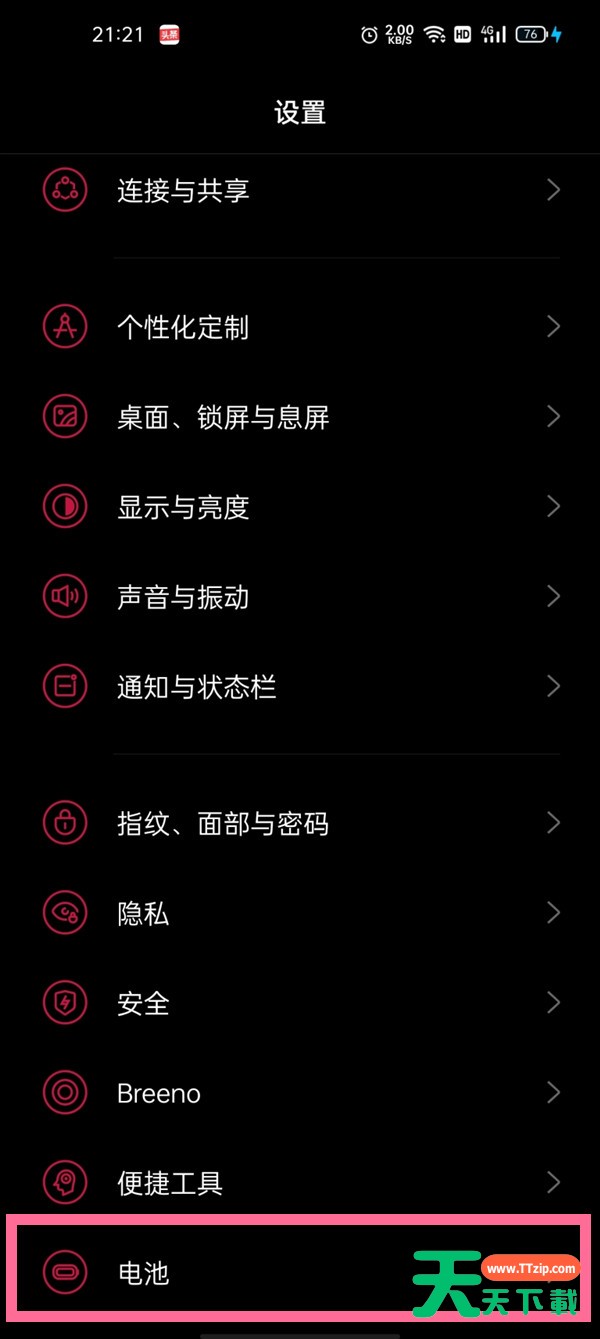
Task: Open 显示与亮度 settings
Action: click(x=300, y=507)
